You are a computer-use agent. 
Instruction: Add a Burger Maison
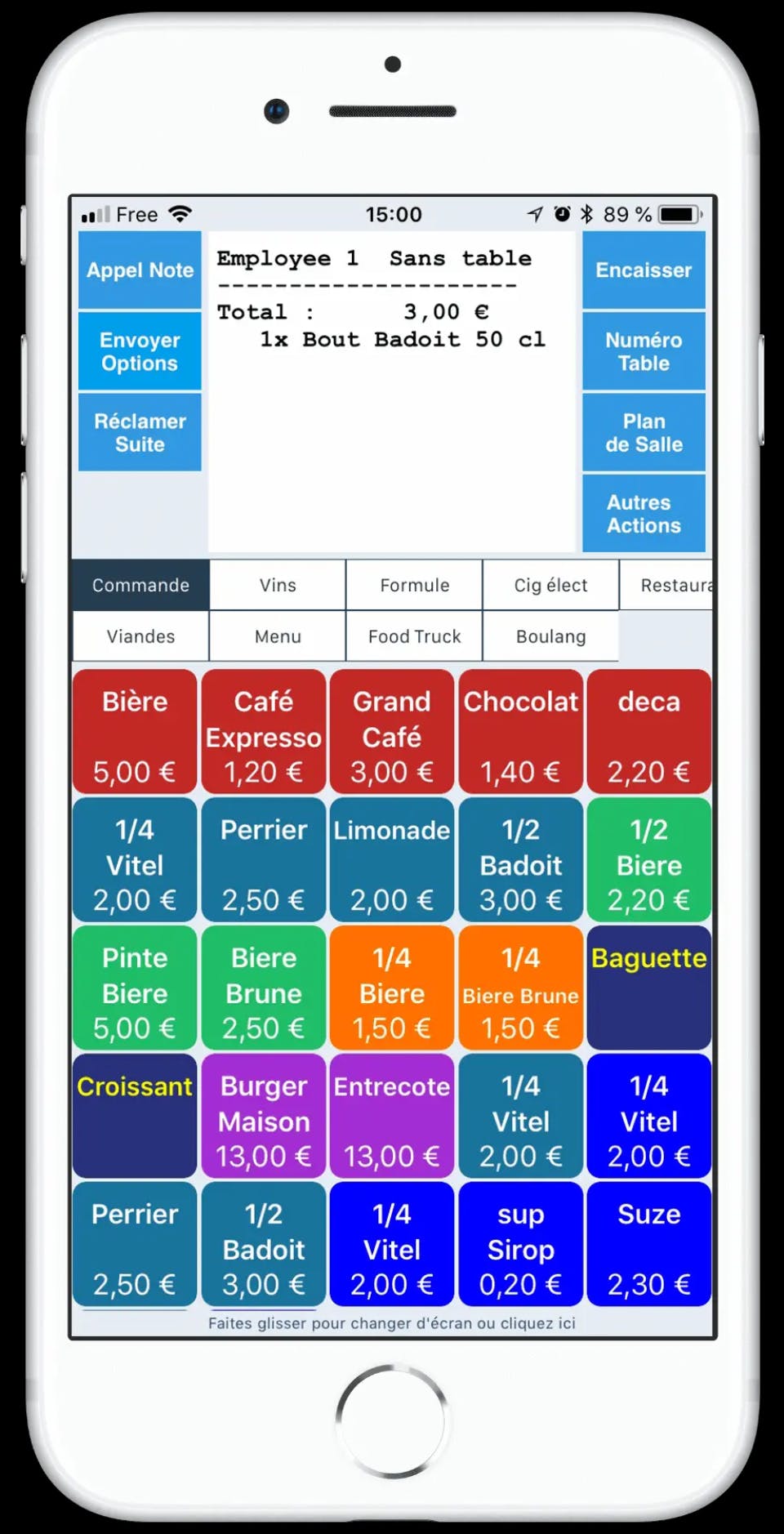point(263,1117)
